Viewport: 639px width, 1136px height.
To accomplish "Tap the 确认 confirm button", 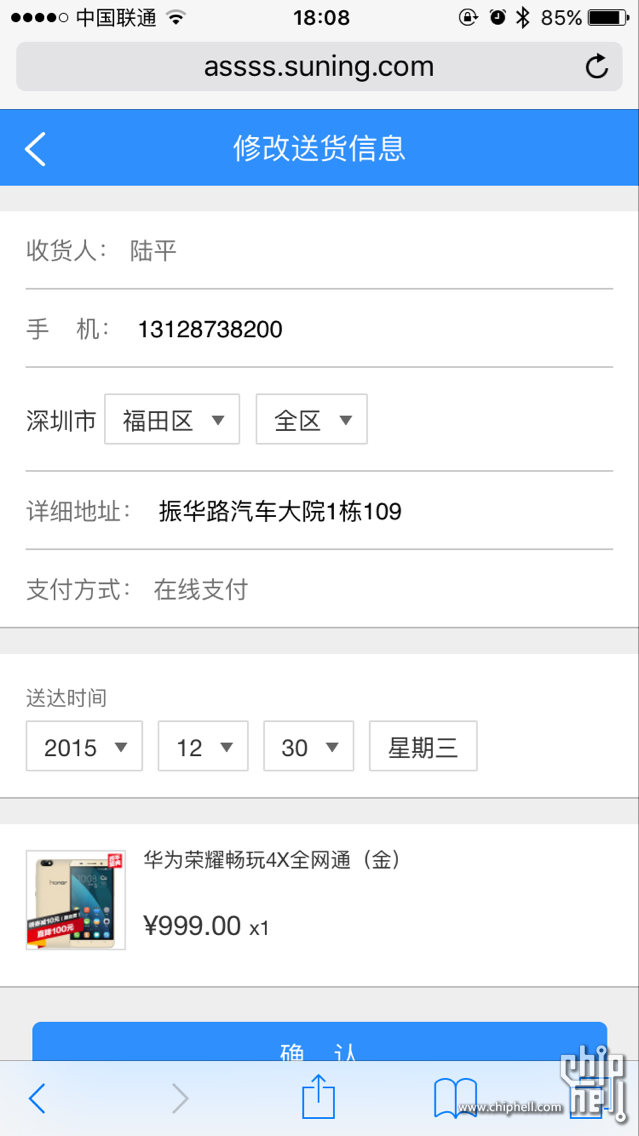I will (x=320, y=1042).
